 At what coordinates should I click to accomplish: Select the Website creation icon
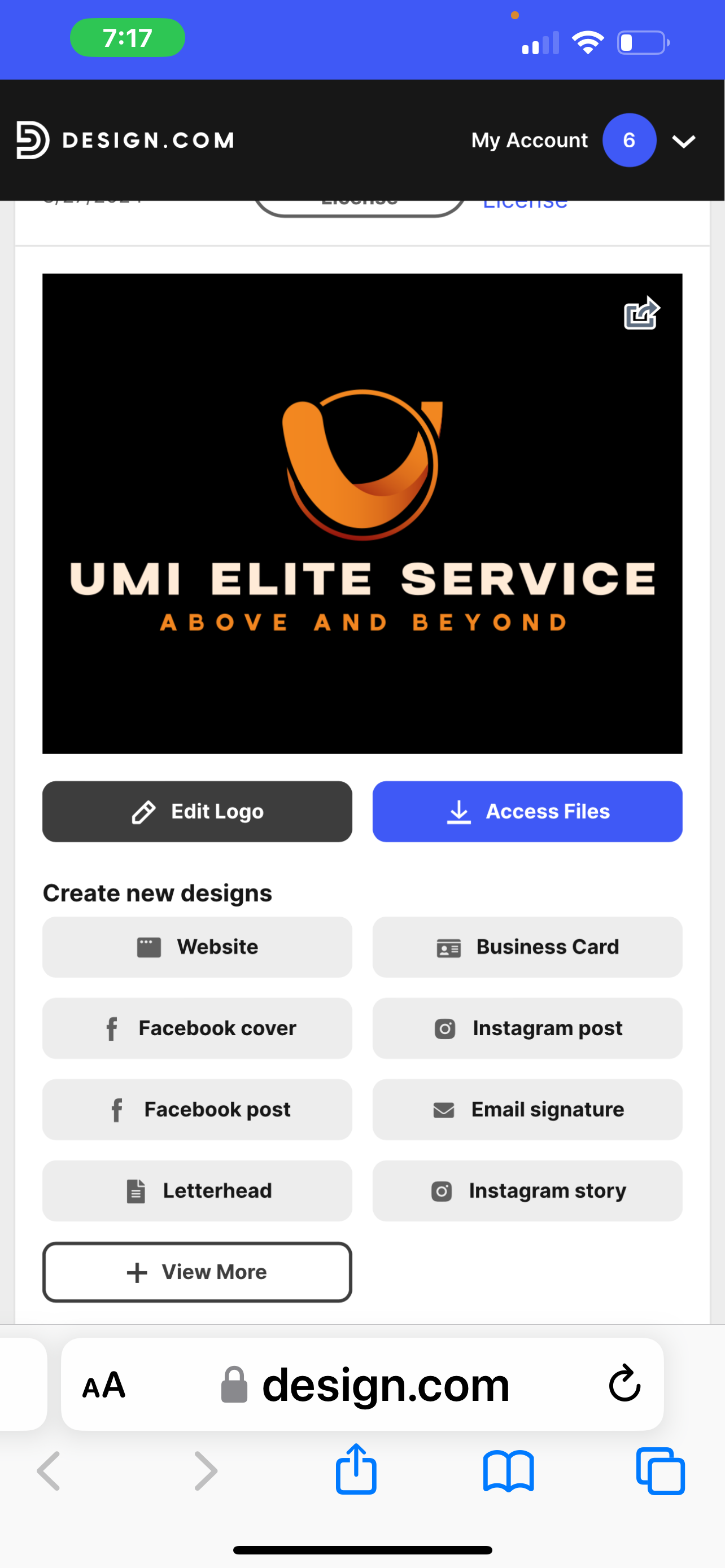149,947
